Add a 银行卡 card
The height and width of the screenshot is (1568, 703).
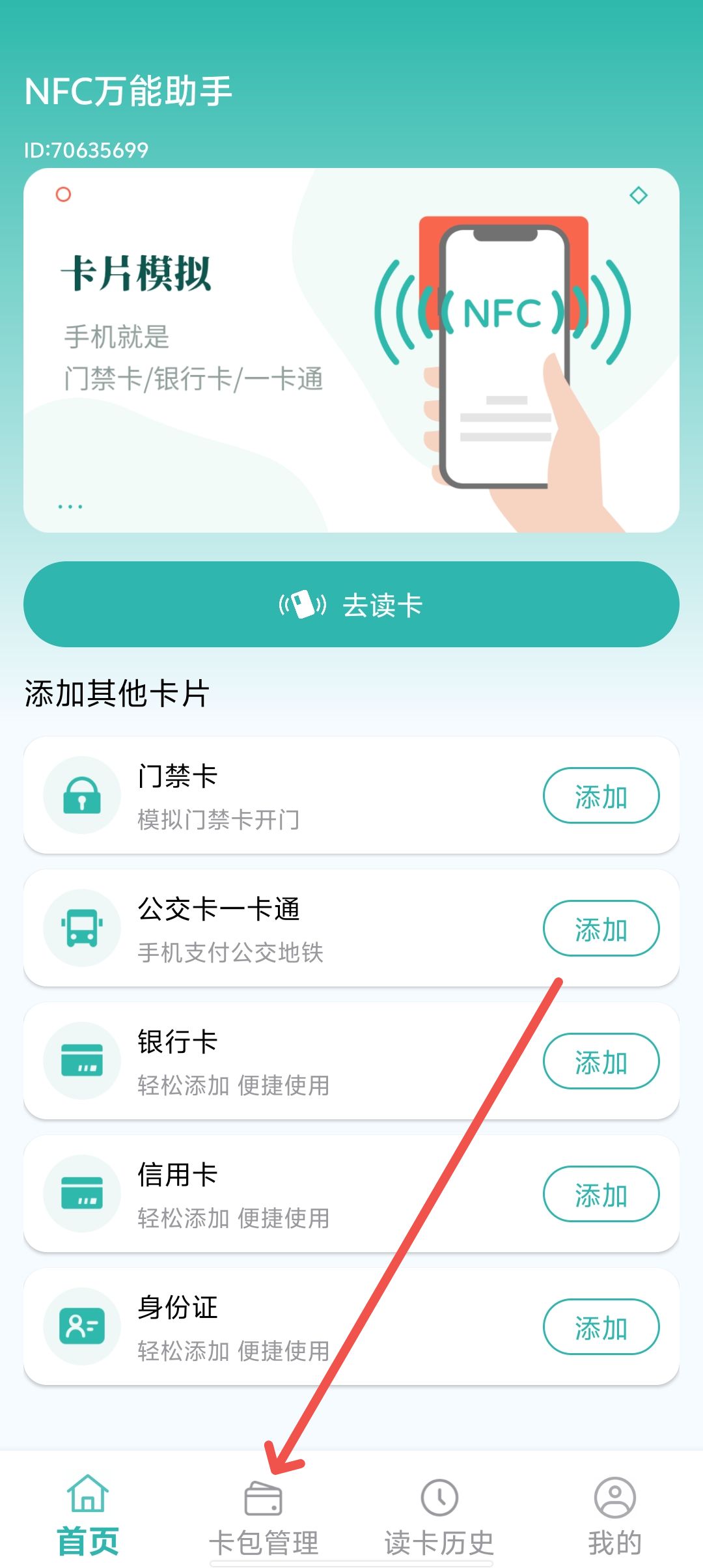pos(601,1061)
